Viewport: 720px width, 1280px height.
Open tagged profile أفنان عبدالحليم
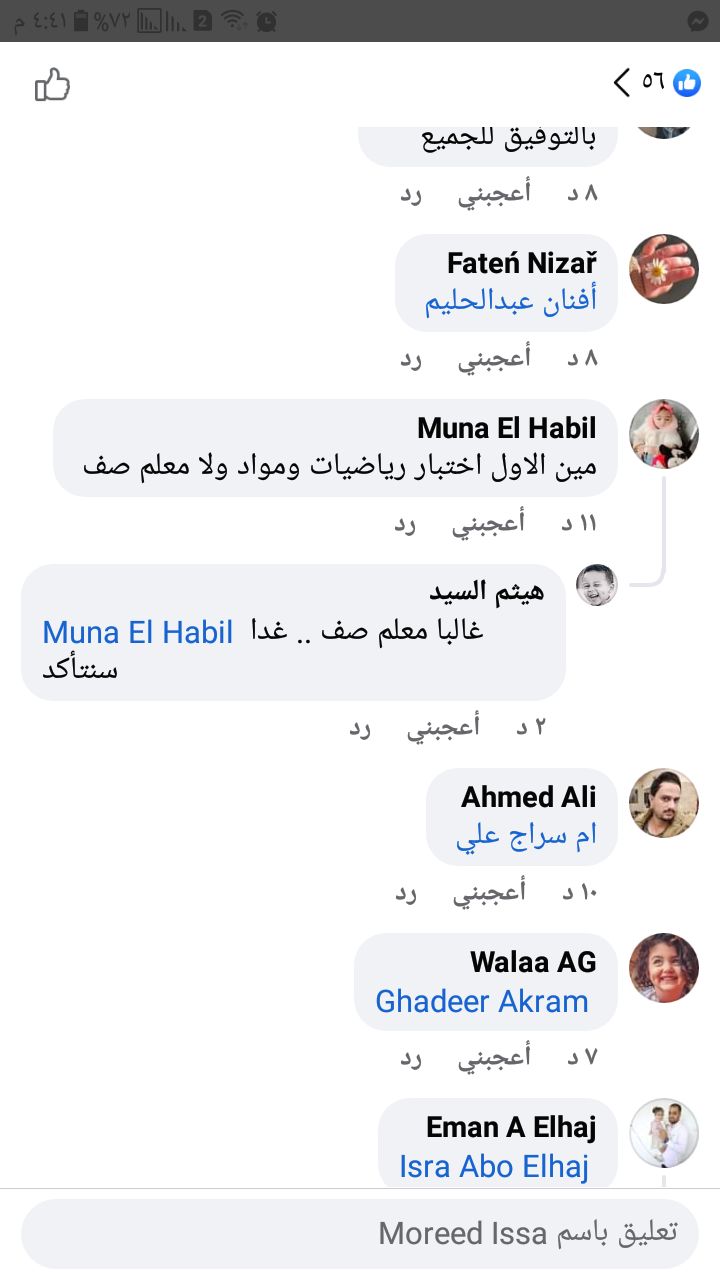point(511,301)
